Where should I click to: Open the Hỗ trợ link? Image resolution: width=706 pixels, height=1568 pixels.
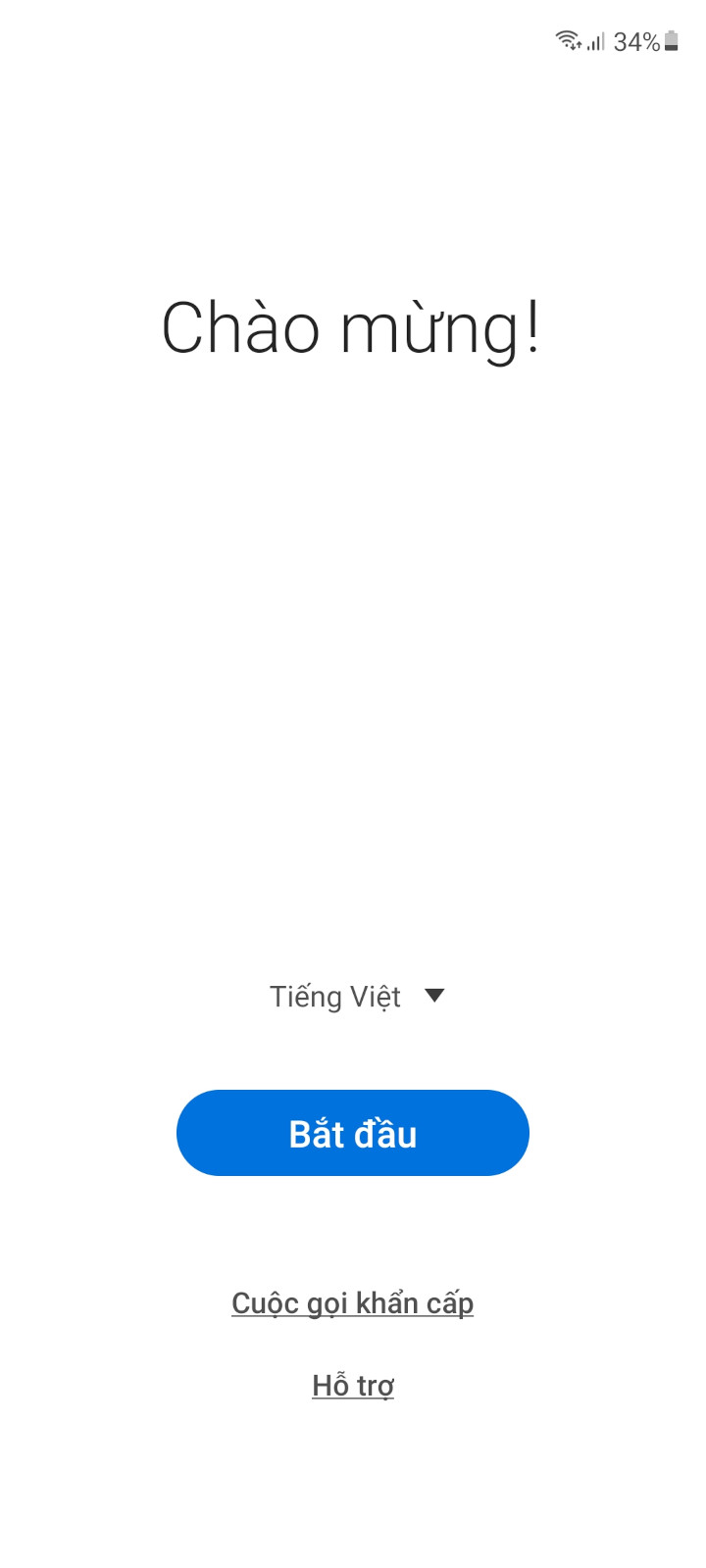click(x=353, y=1386)
